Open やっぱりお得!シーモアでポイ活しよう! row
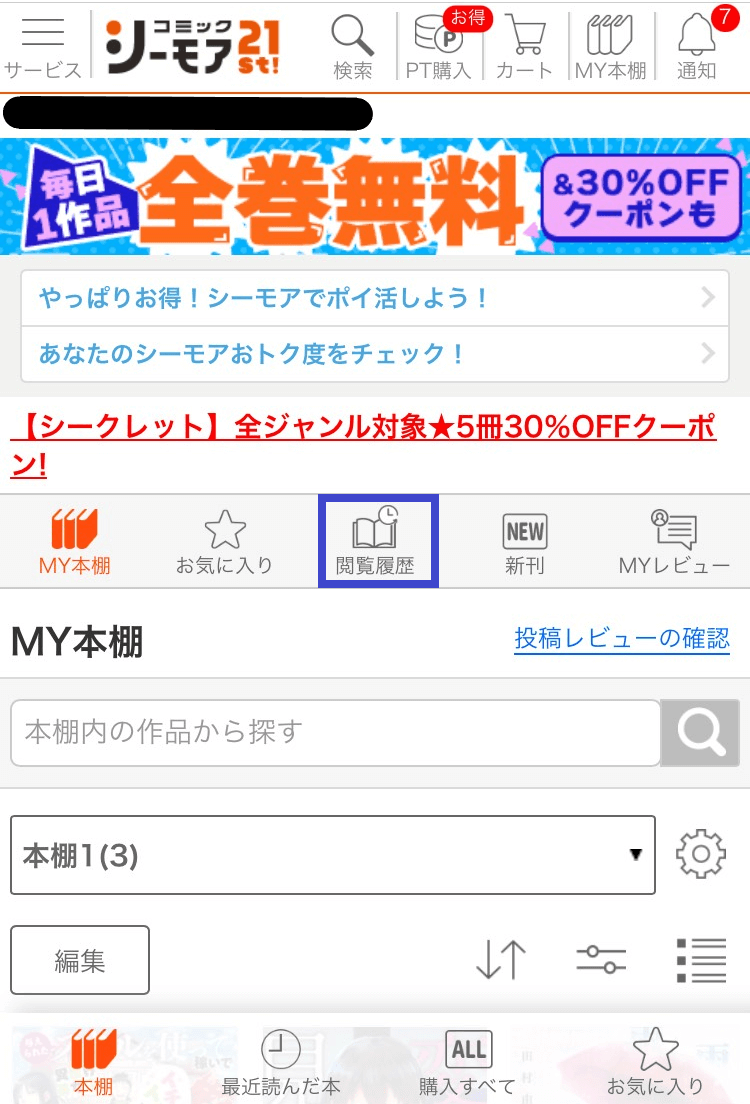750x1104 pixels. coord(375,298)
